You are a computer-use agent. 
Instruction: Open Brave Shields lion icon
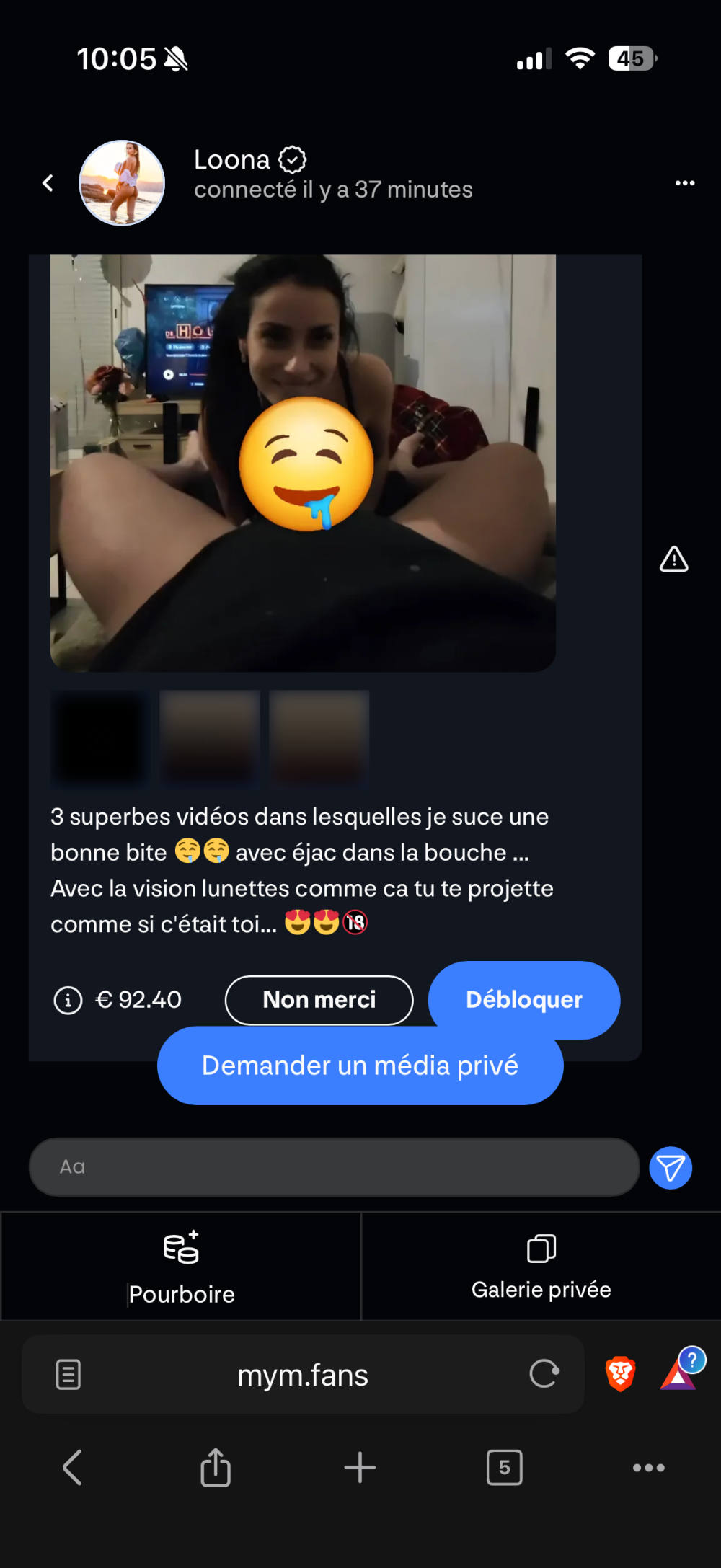(x=620, y=1373)
